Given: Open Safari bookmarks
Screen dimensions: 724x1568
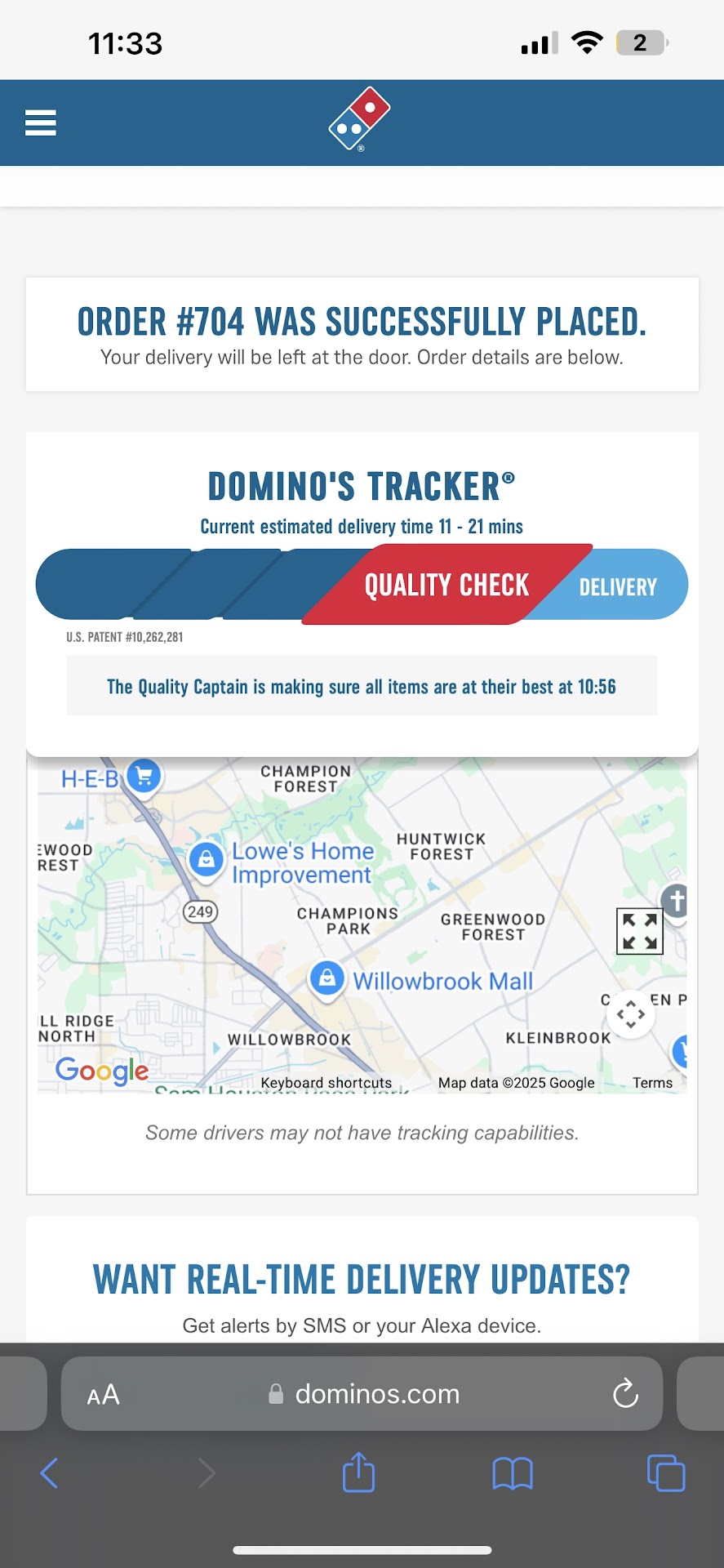Looking at the screenshot, I should 513,1473.
